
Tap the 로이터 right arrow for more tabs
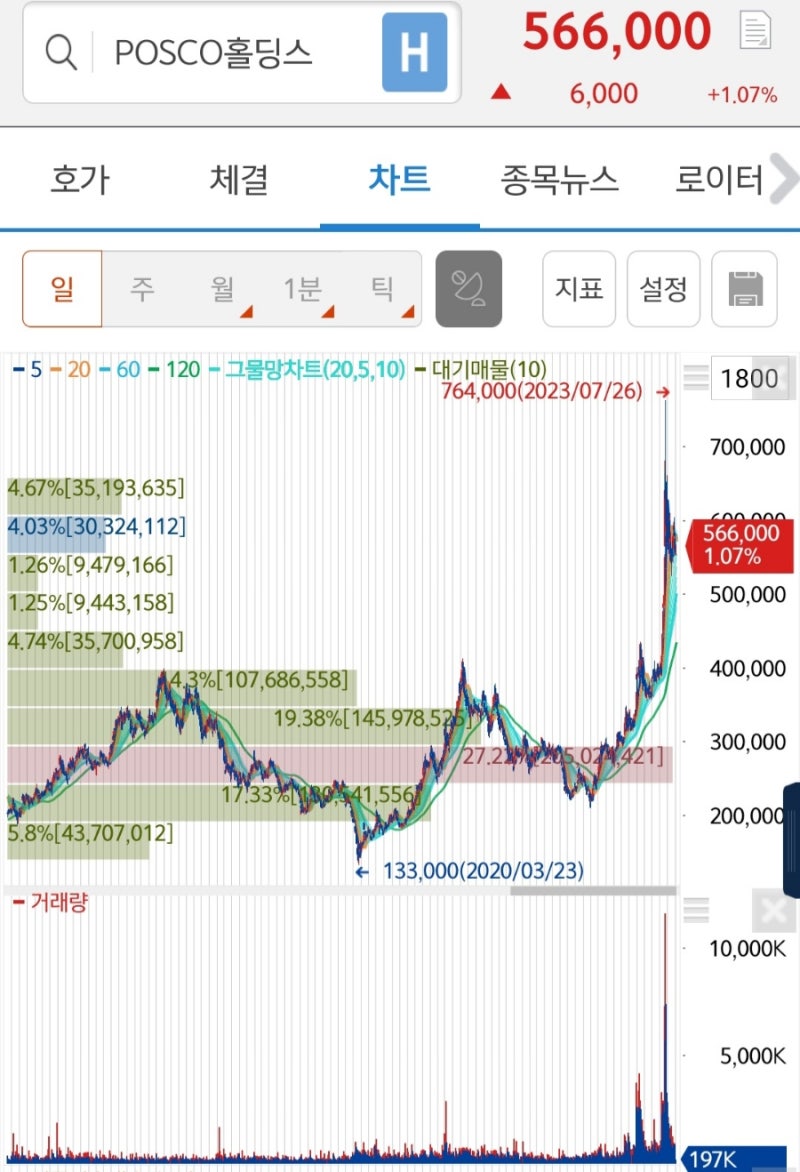coord(785,179)
